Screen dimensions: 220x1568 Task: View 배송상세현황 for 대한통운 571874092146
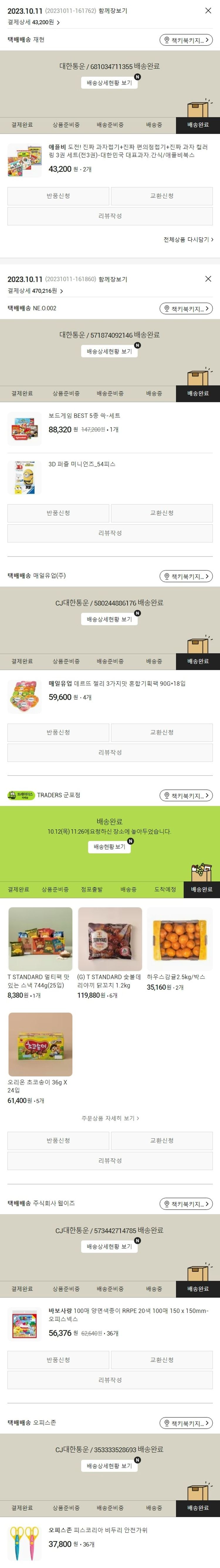109,351
